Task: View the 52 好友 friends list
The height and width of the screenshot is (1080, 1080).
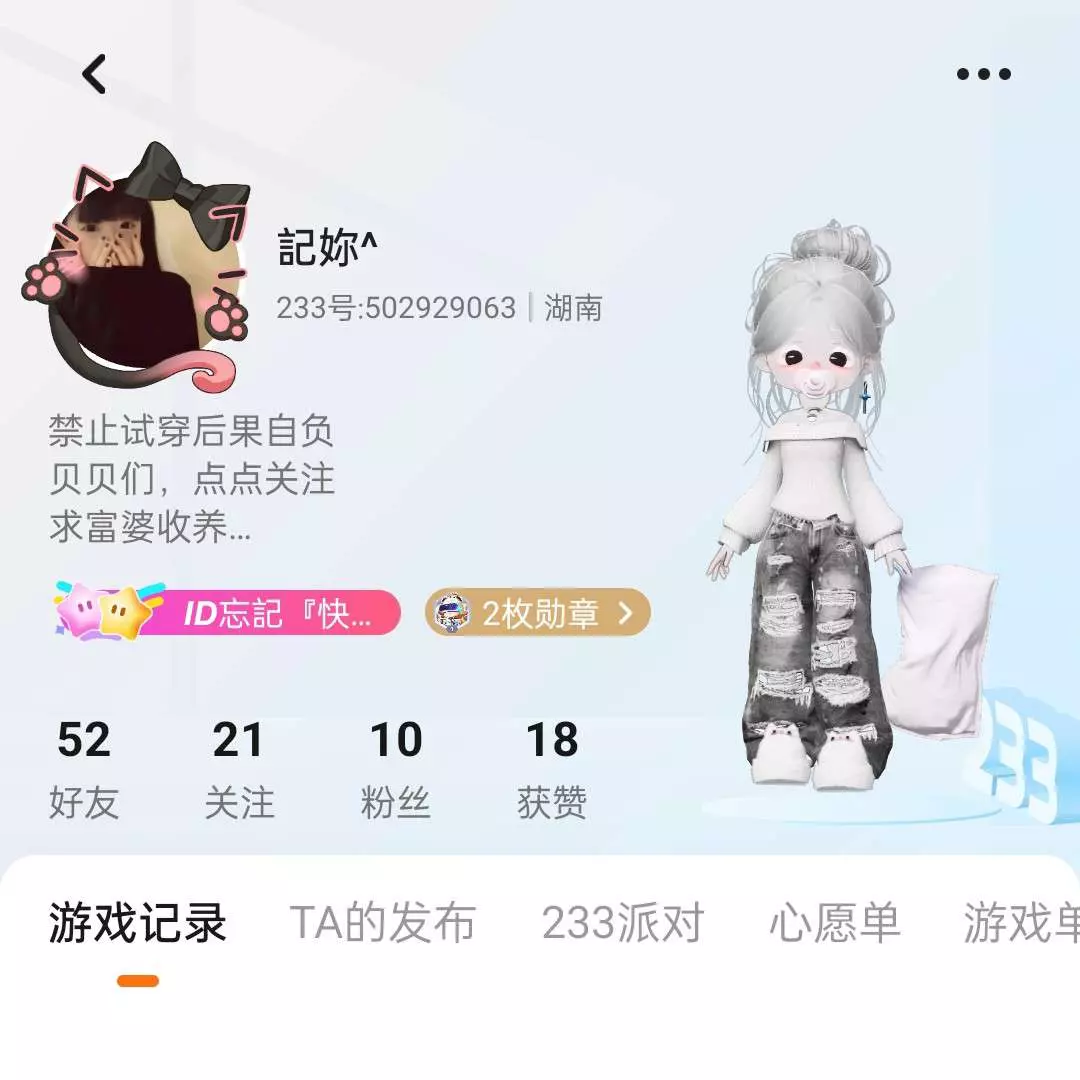Action: (84, 768)
